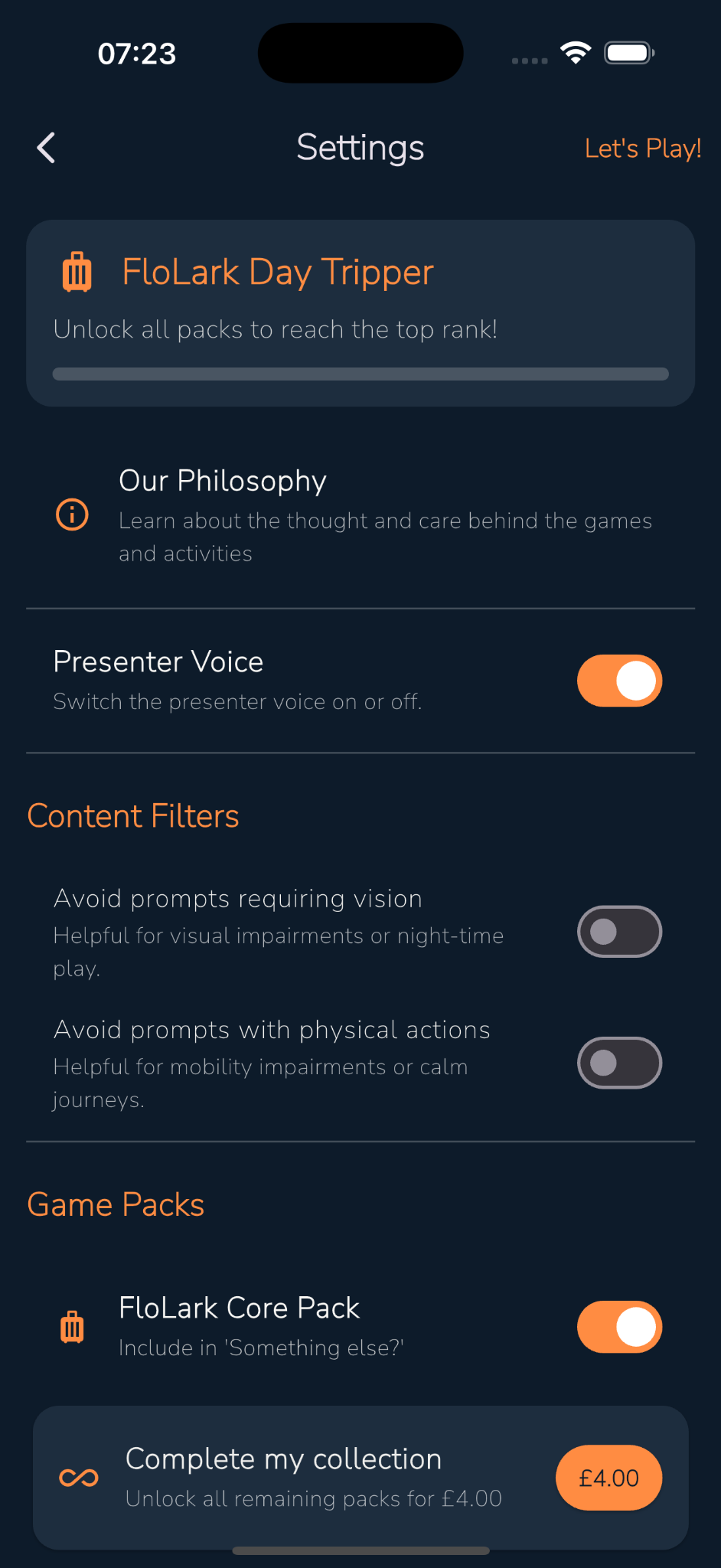The image size is (721, 1568).
Task: Enable Avoid prompts requiring vision
Action: pyautogui.click(x=619, y=932)
